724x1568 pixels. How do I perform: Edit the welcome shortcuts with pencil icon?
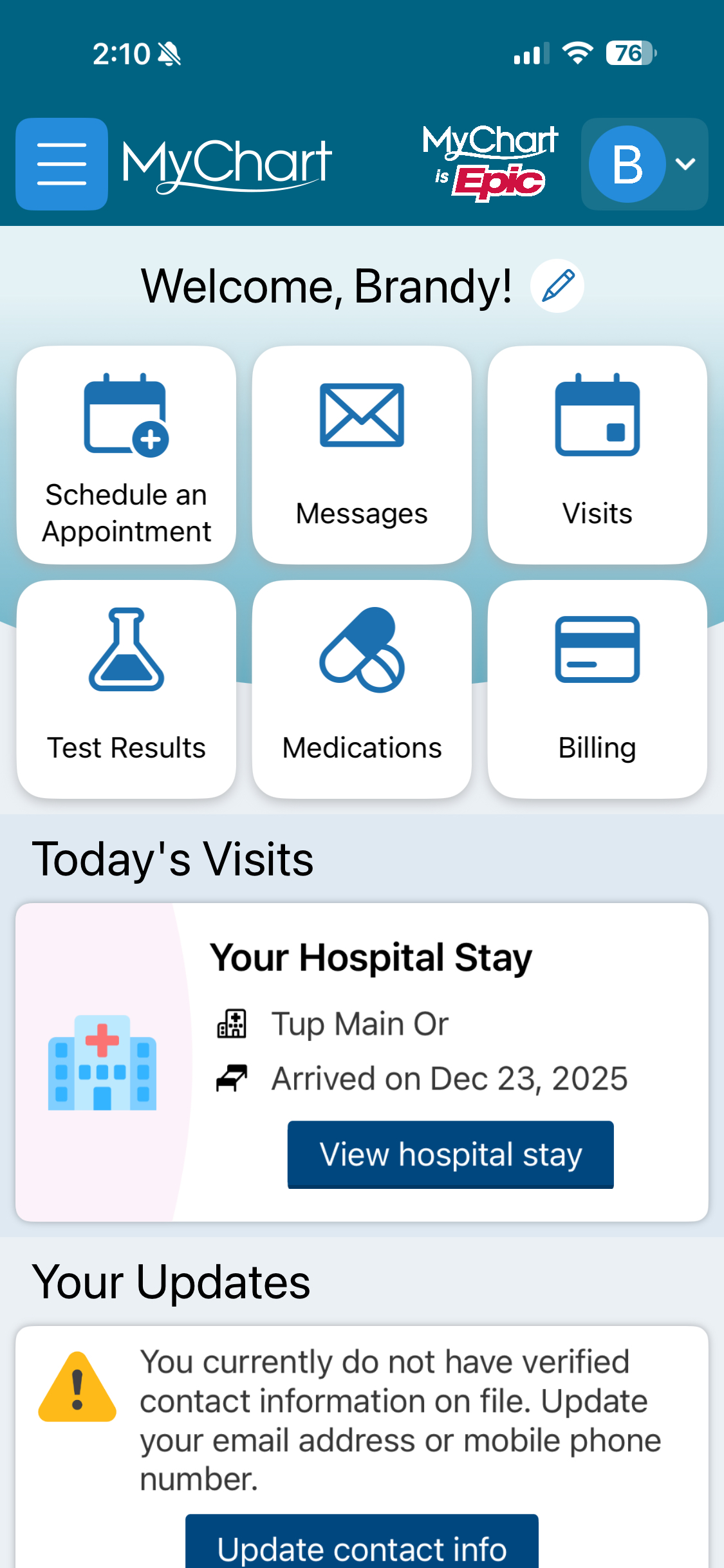coord(557,286)
